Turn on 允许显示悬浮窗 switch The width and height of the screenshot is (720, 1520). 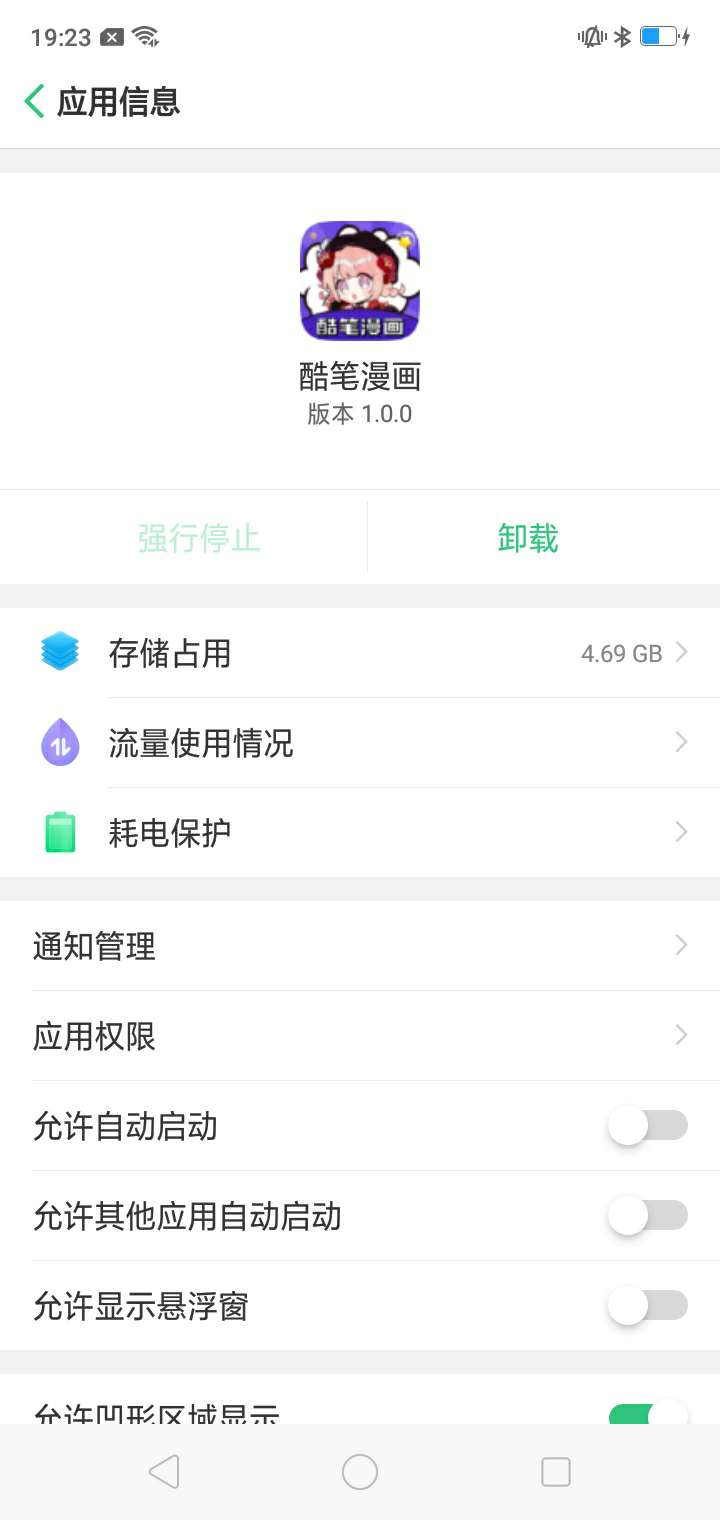pos(647,1306)
